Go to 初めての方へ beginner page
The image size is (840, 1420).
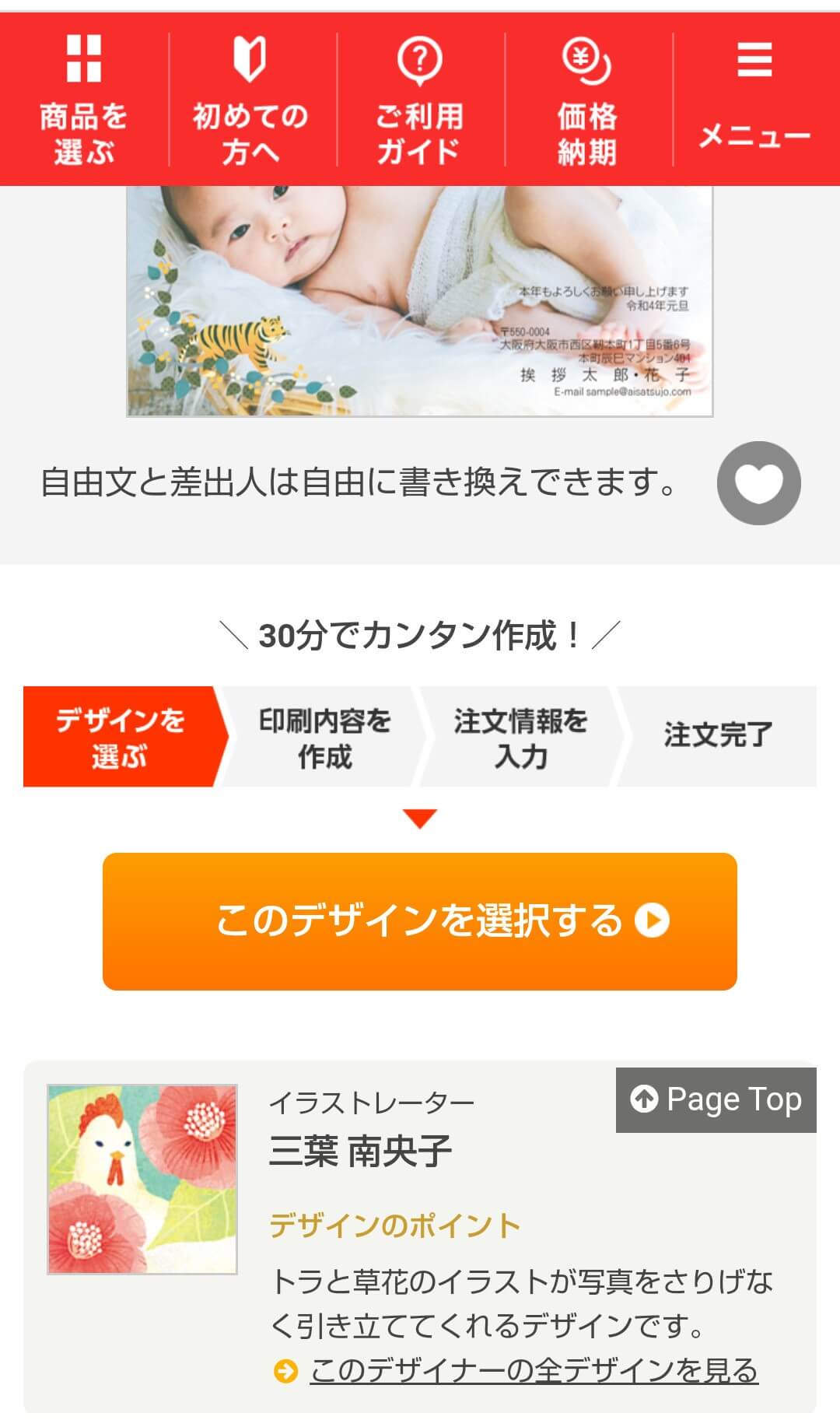pyautogui.click(x=252, y=100)
